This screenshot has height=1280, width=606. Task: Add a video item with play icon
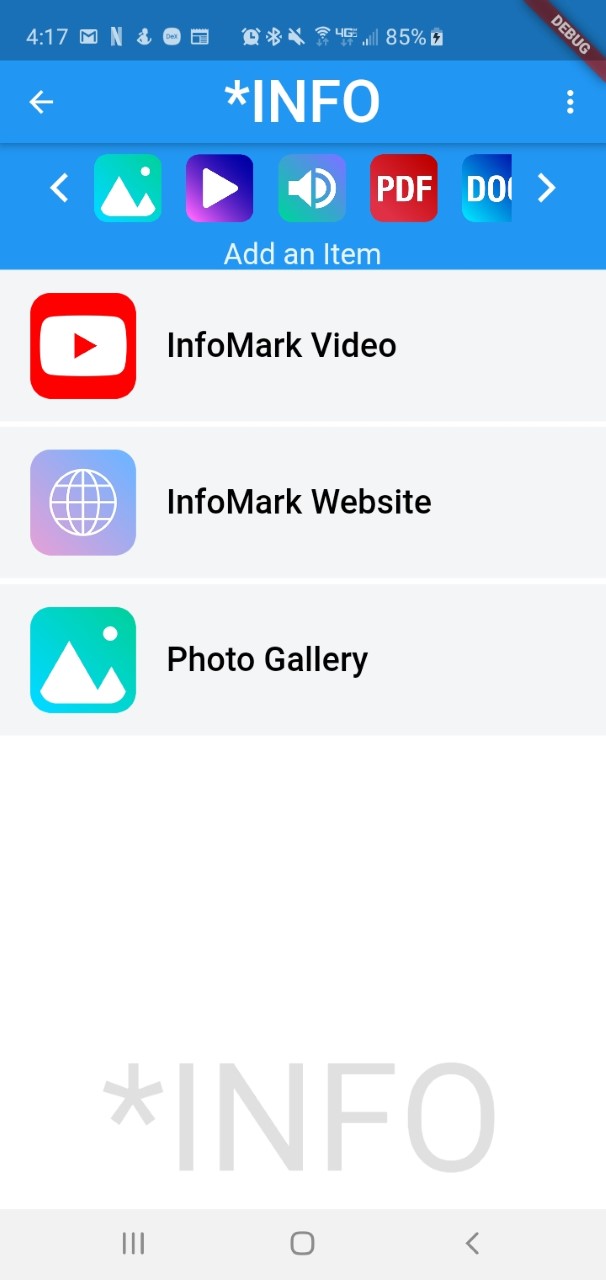219,188
